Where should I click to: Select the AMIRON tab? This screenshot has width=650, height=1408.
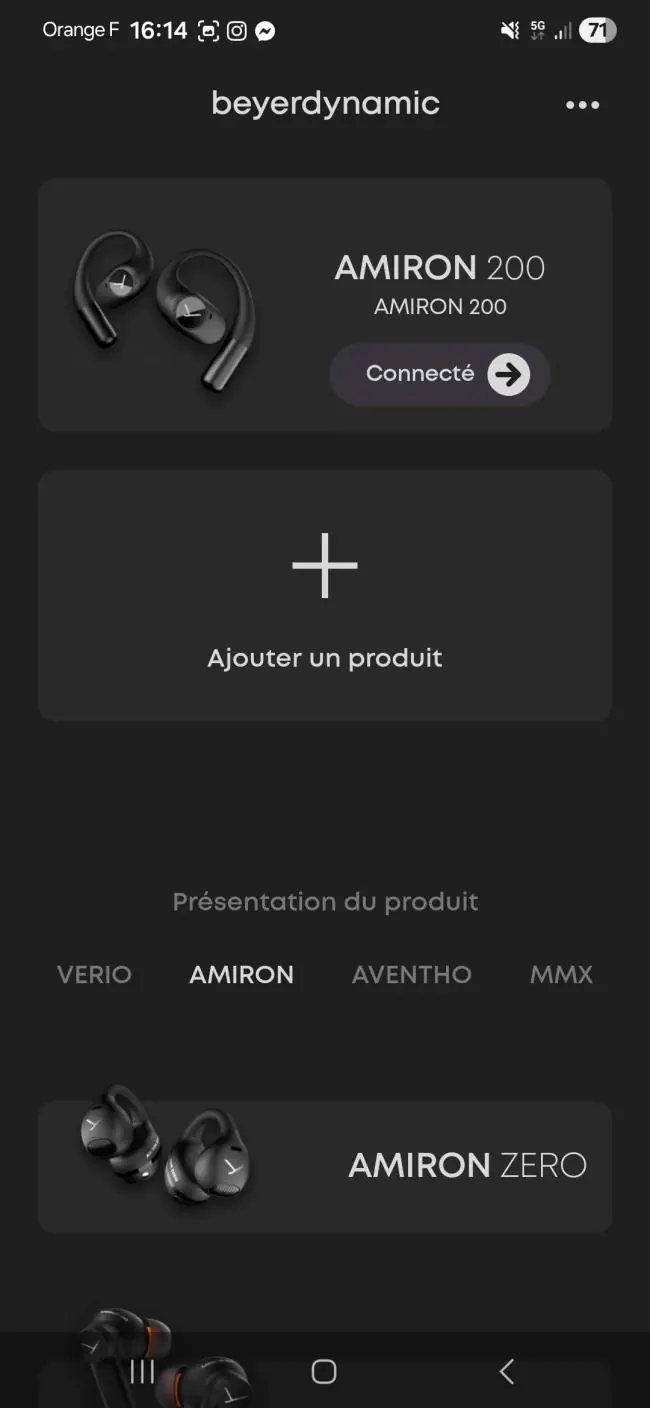point(242,974)
